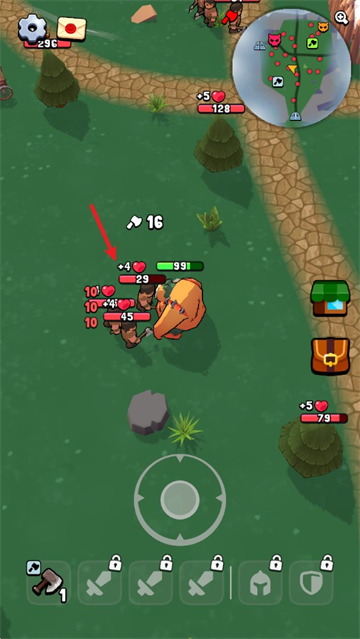360x639 pixels.
Task: Tap the virtual joystick center
Action: [180, 499]
